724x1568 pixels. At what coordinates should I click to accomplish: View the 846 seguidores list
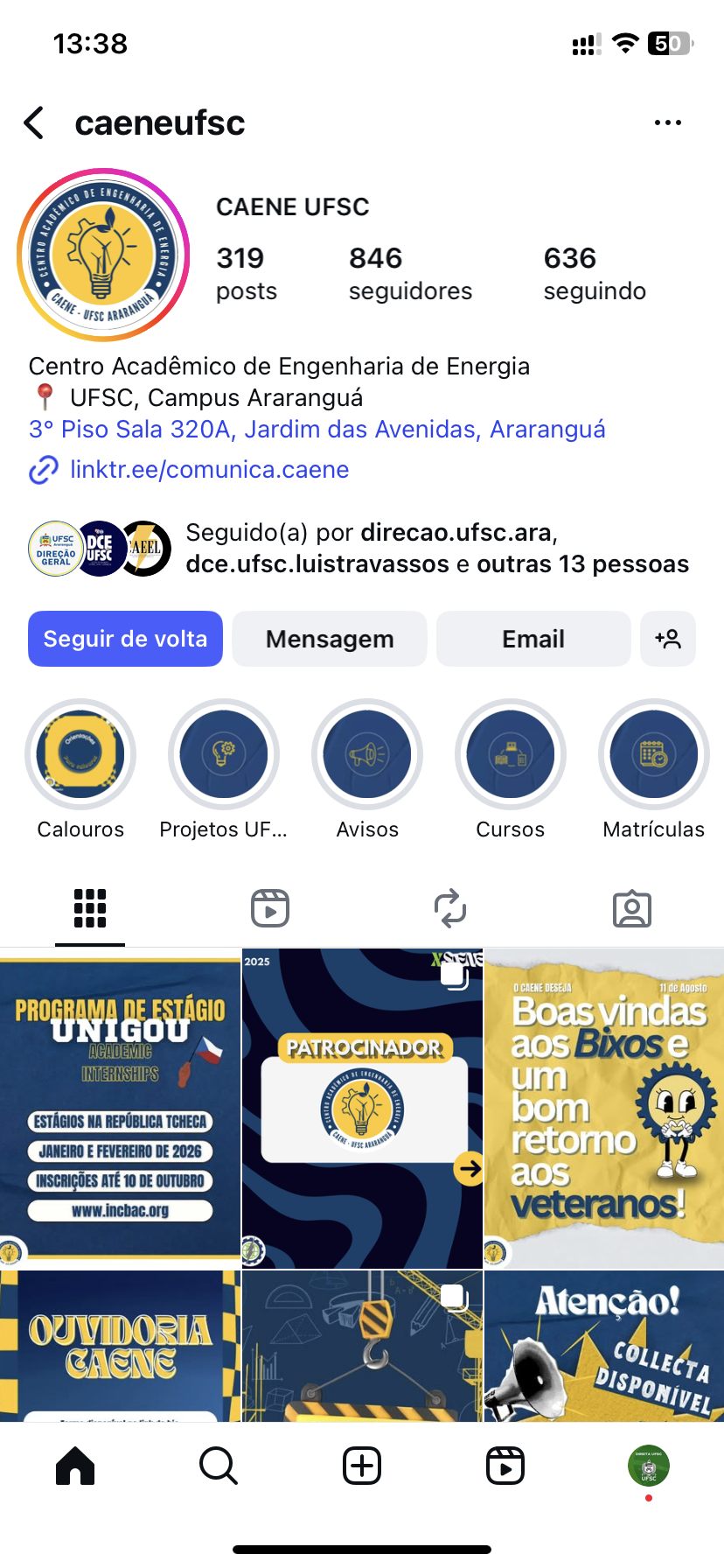(x=409, y=273)
